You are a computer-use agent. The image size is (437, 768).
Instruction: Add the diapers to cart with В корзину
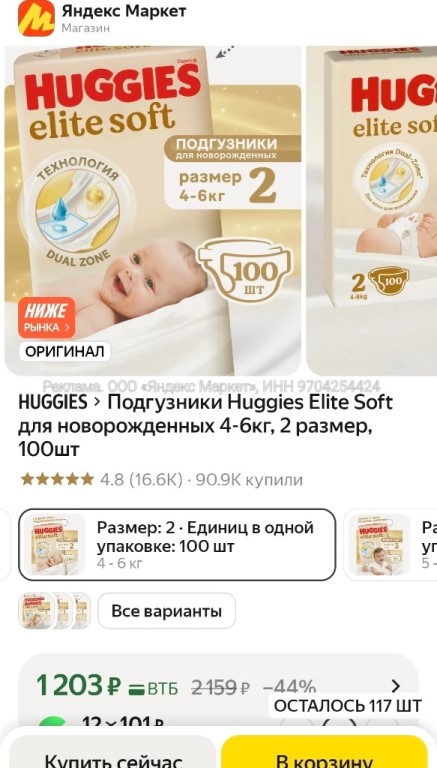(x=324, y=752)
